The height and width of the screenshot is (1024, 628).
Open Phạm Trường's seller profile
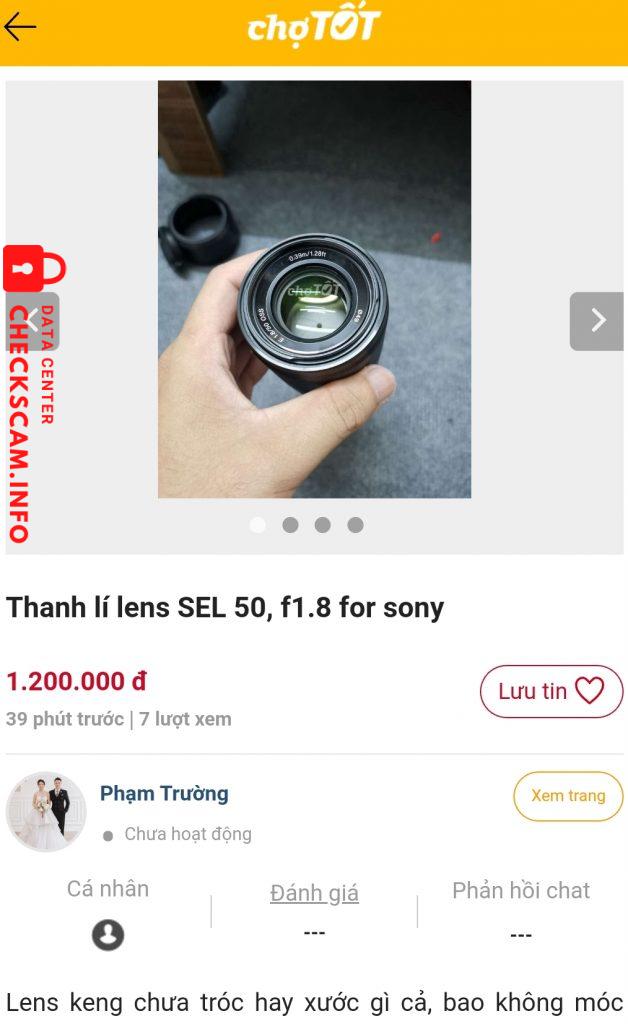tap(164, 794)
